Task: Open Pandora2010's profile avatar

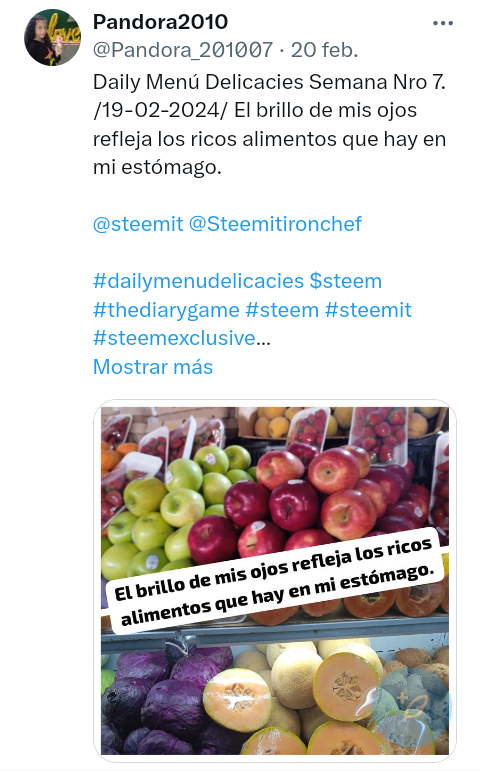Action: point(53,37)
